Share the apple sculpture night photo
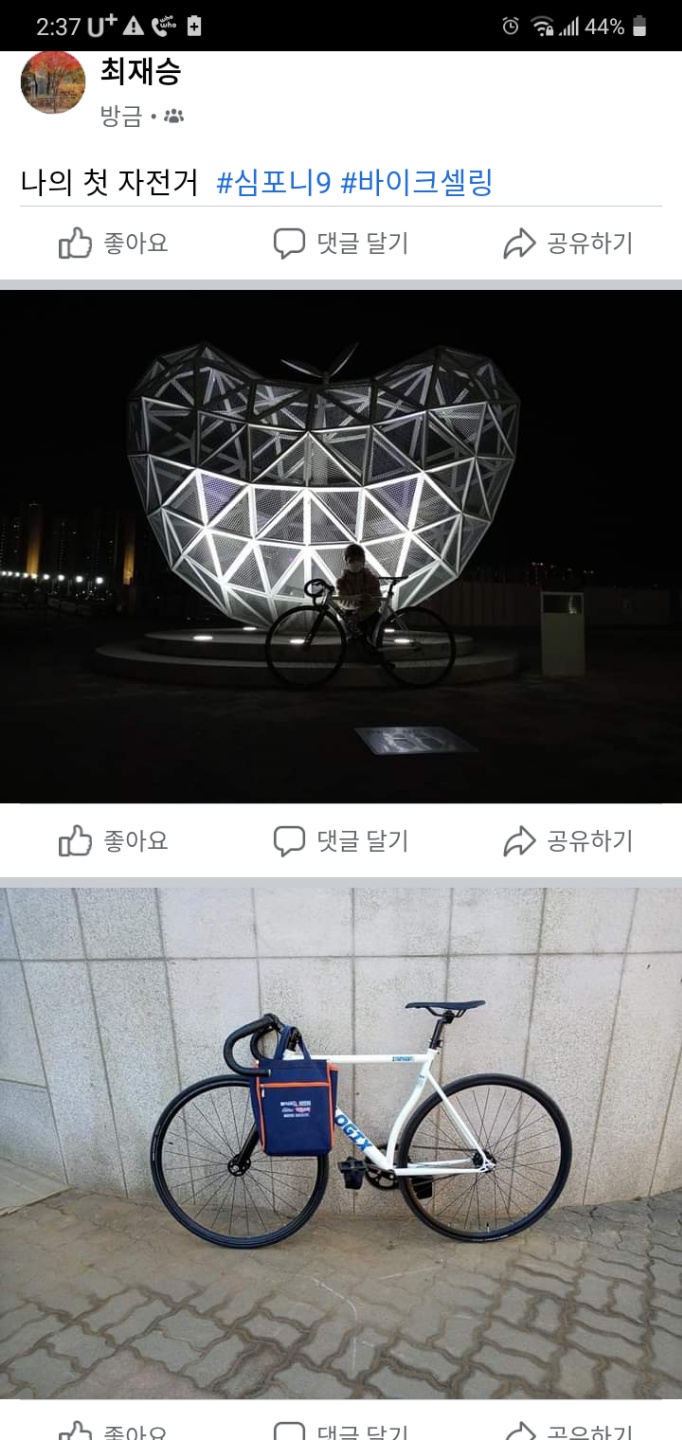This screenshot has height=1440, width=682. click(568, 841)
